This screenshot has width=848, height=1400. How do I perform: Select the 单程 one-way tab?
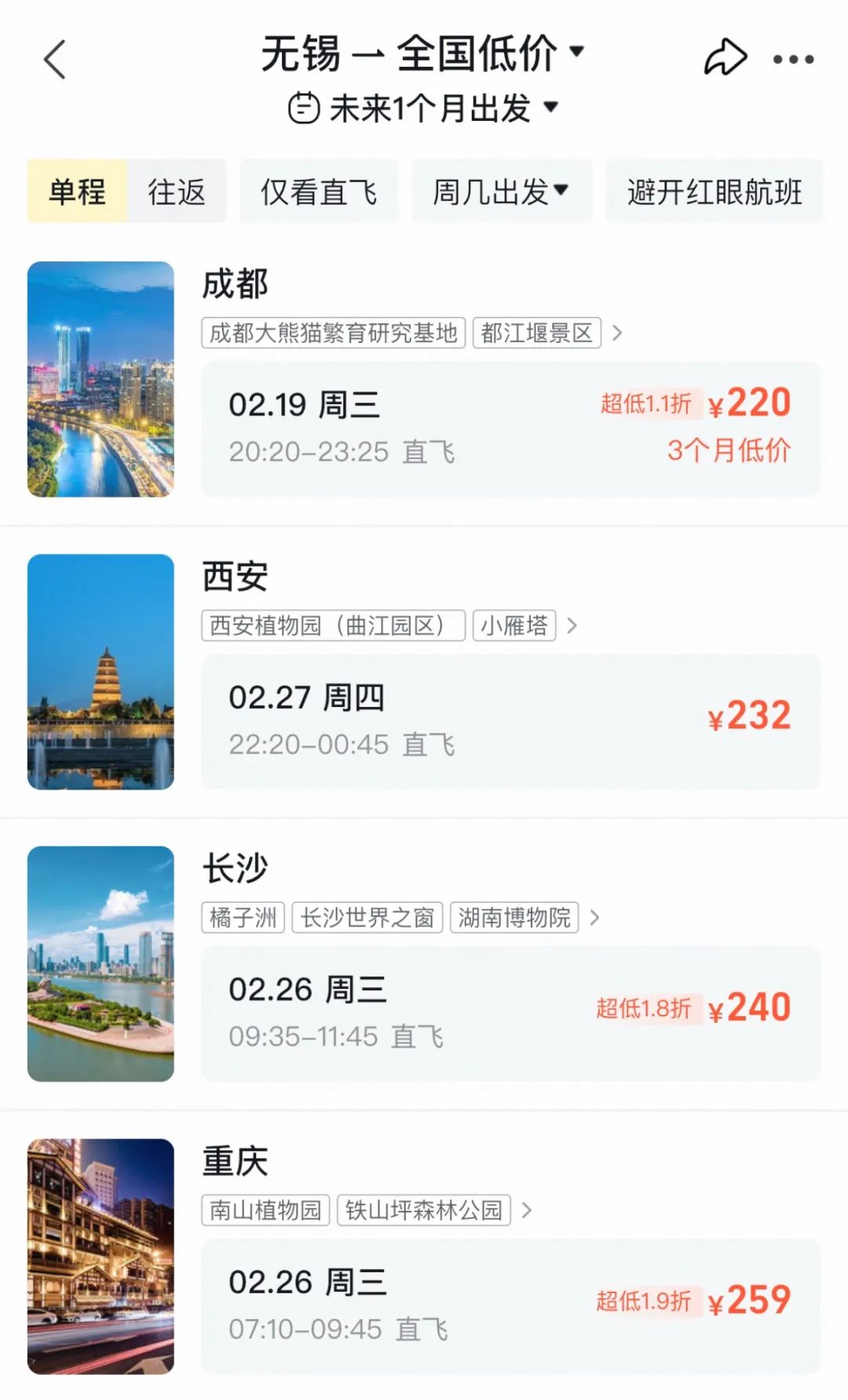tap(77, 191)
